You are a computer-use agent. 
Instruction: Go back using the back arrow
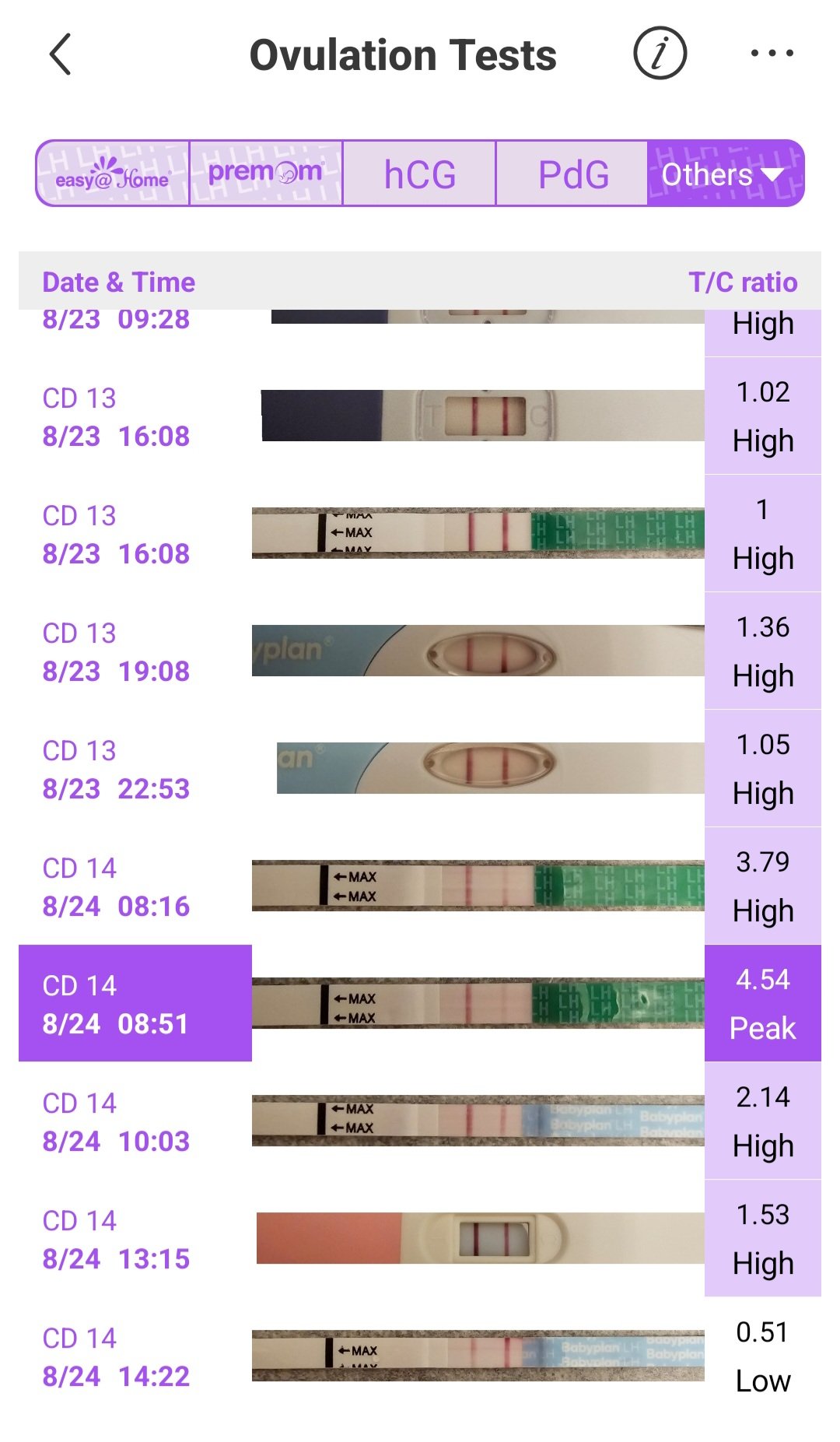[x=62, y=54]
